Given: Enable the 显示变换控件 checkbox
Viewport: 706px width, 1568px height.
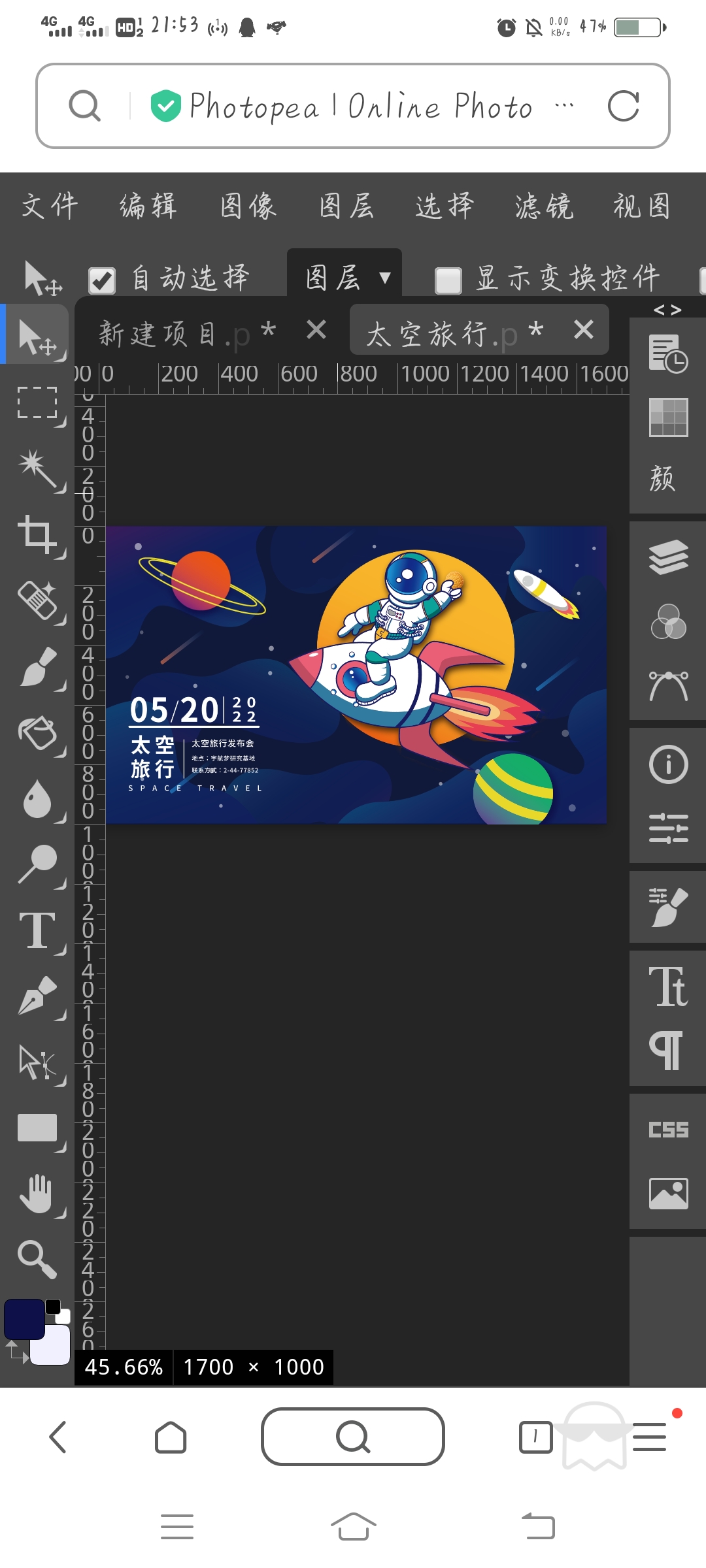Looking at the screenshot, I should coord(448,280).
